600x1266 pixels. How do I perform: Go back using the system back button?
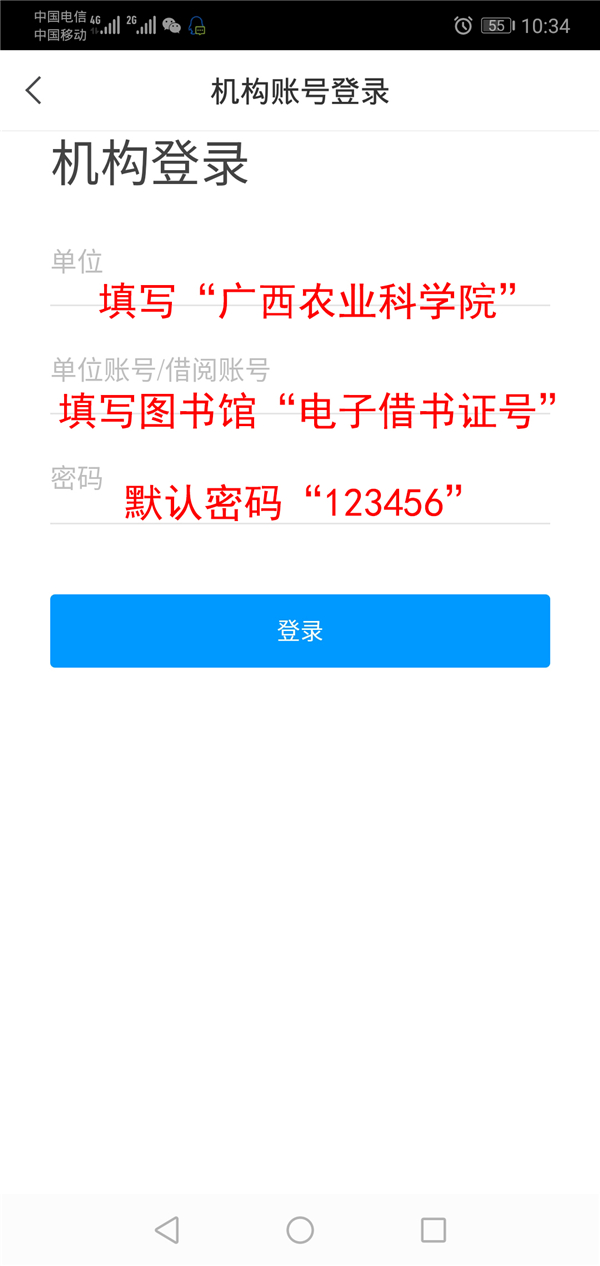pos(167,1230)
